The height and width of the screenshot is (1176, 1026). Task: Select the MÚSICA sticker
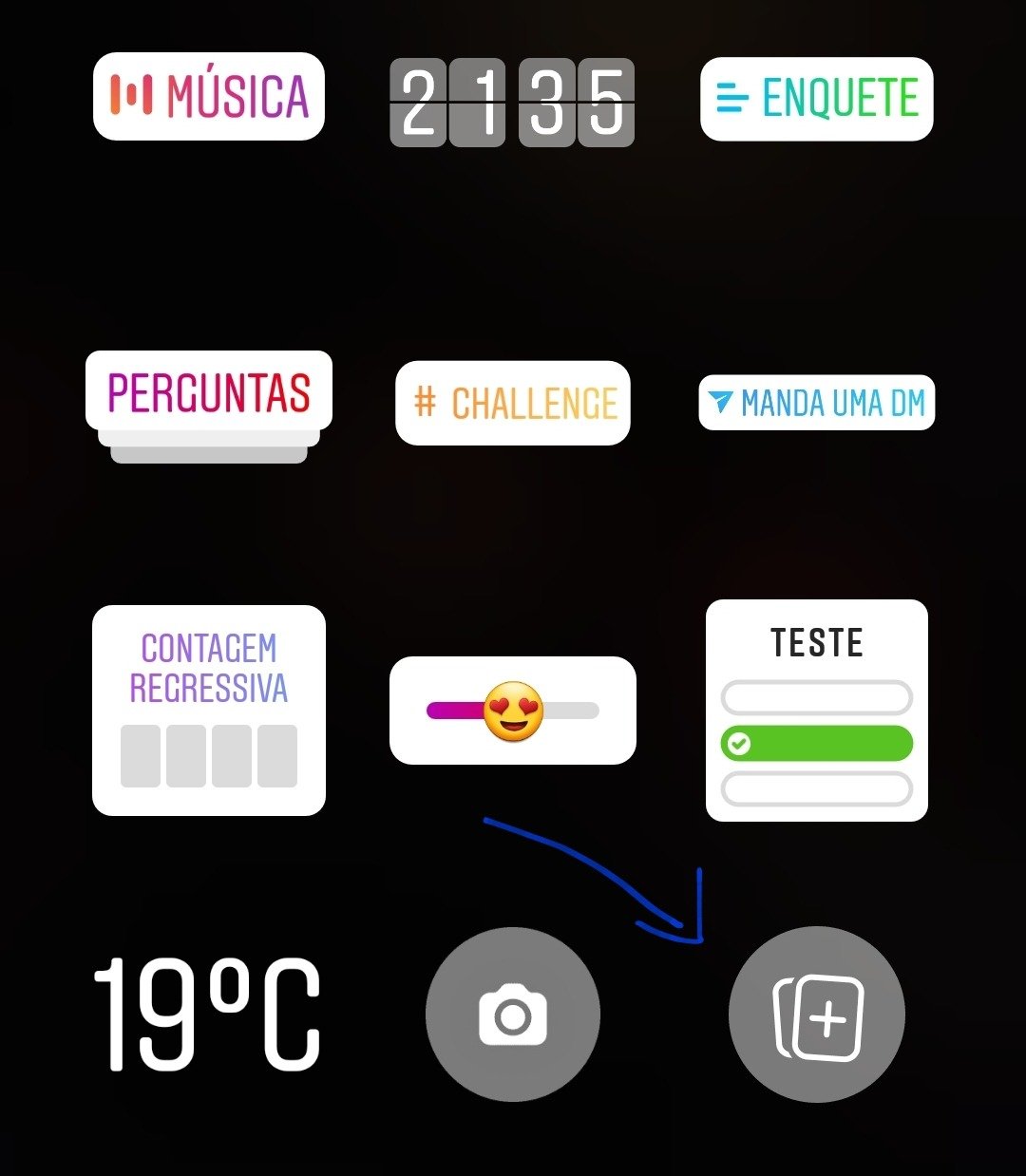[208, 96]
